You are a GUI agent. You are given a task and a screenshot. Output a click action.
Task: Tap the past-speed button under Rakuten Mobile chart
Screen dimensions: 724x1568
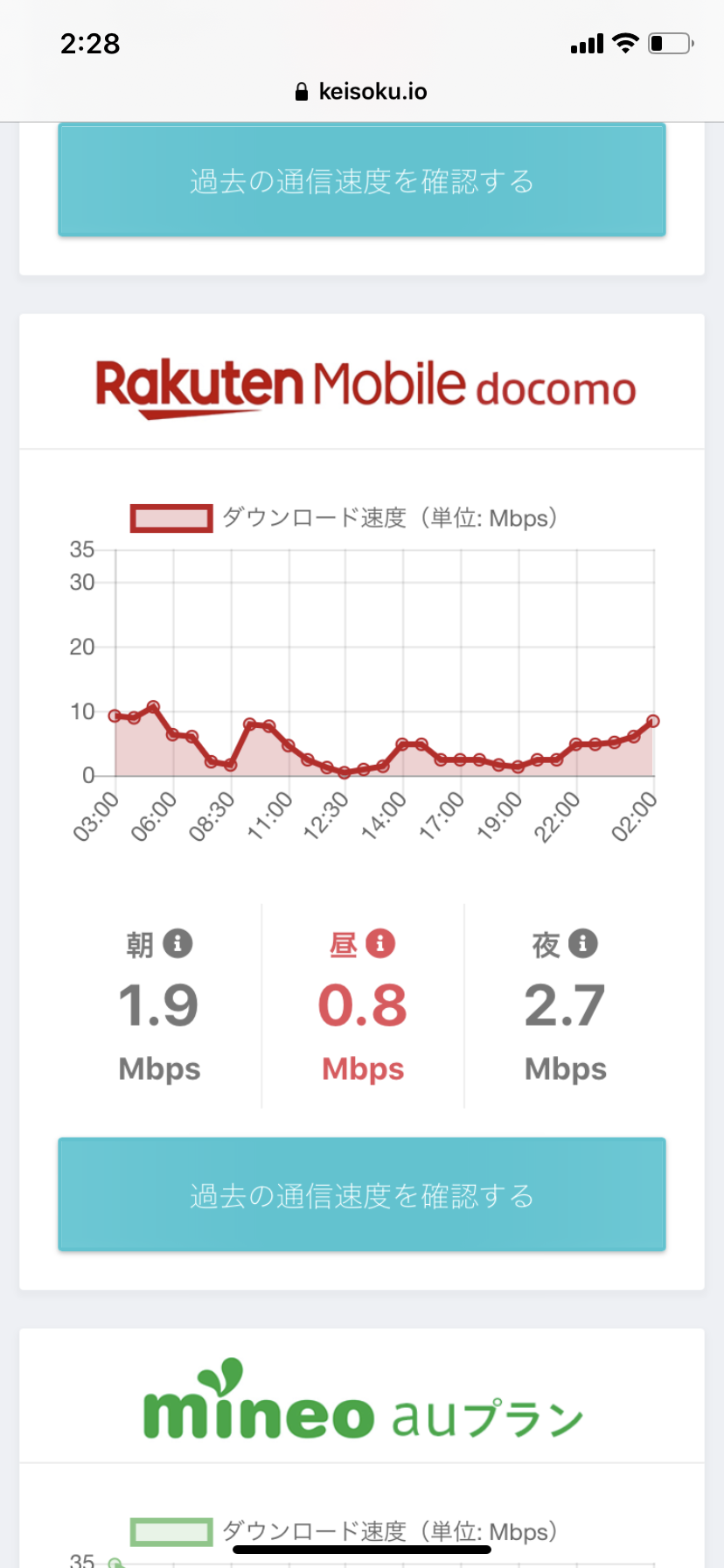coord(362,1194)
